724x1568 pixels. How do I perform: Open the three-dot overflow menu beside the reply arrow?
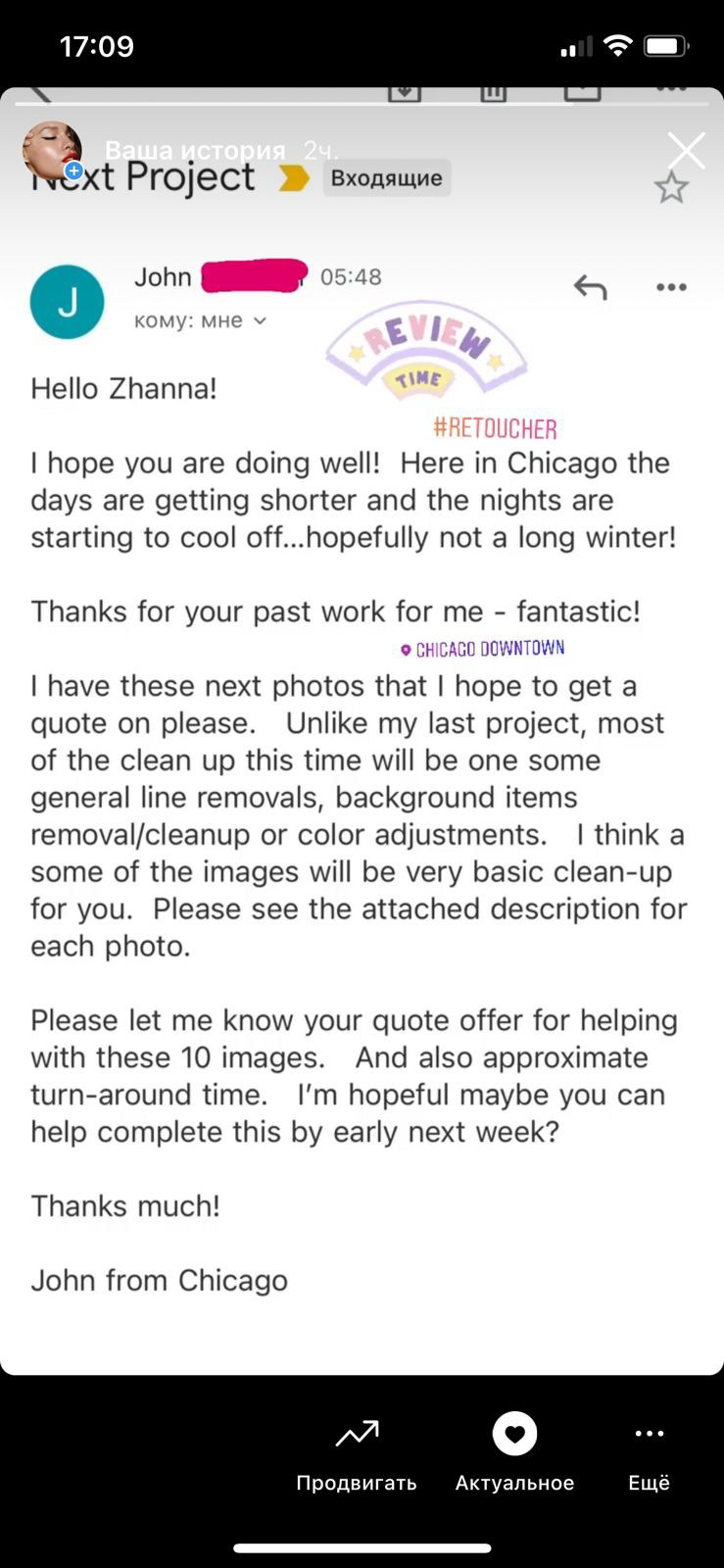[x=672, y=286]
